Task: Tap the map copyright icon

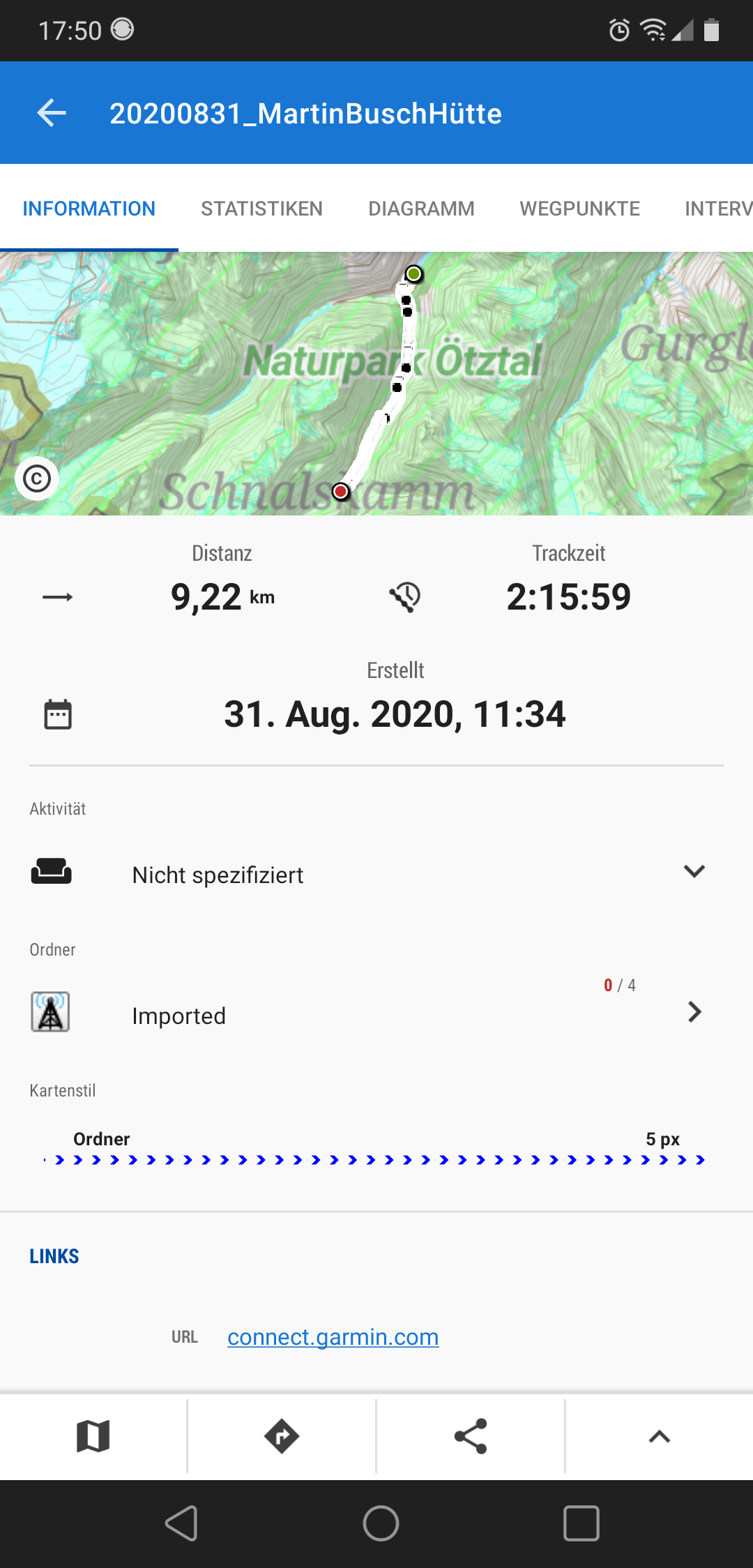Action: pos(37,479)
